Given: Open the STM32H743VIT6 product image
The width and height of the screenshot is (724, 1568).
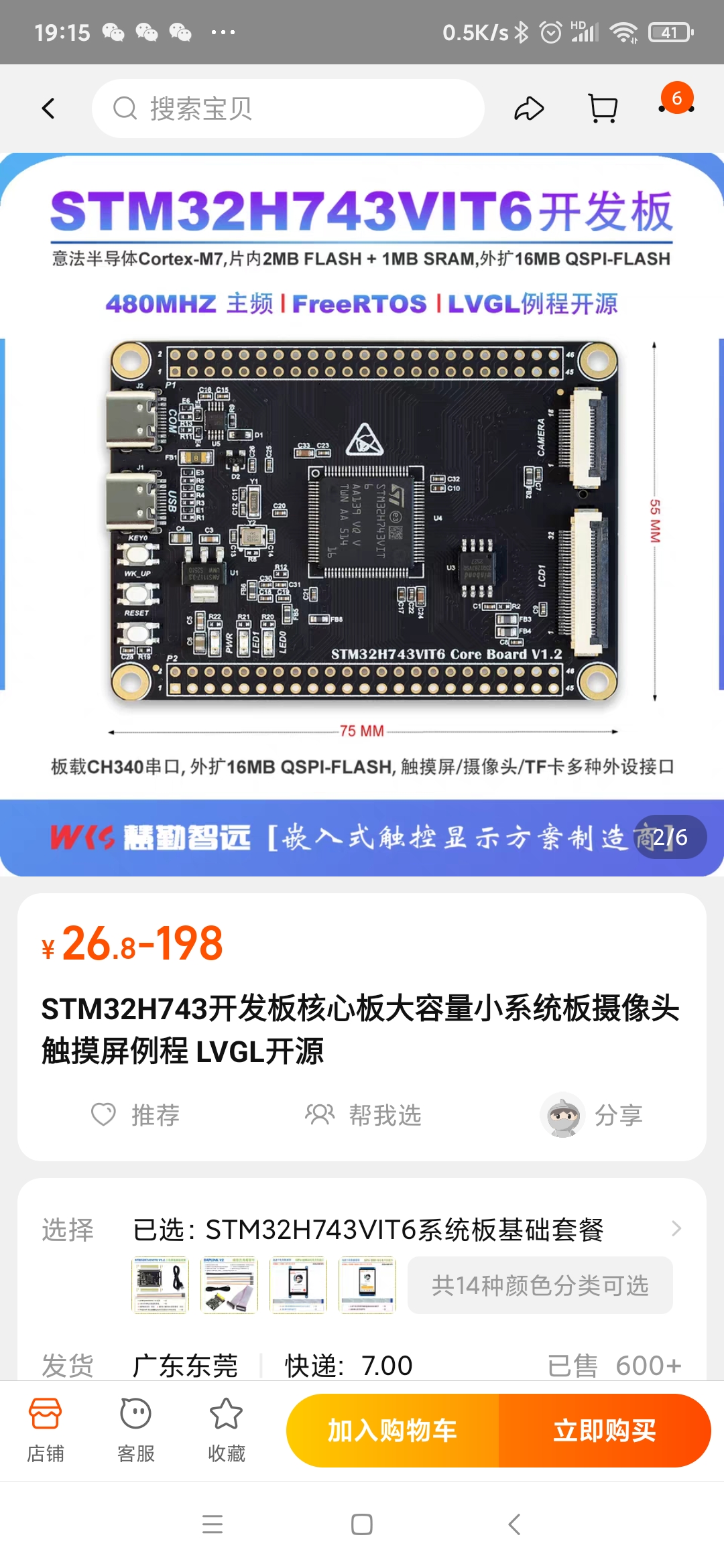Looking at the screenshot, I should [362, 515].
